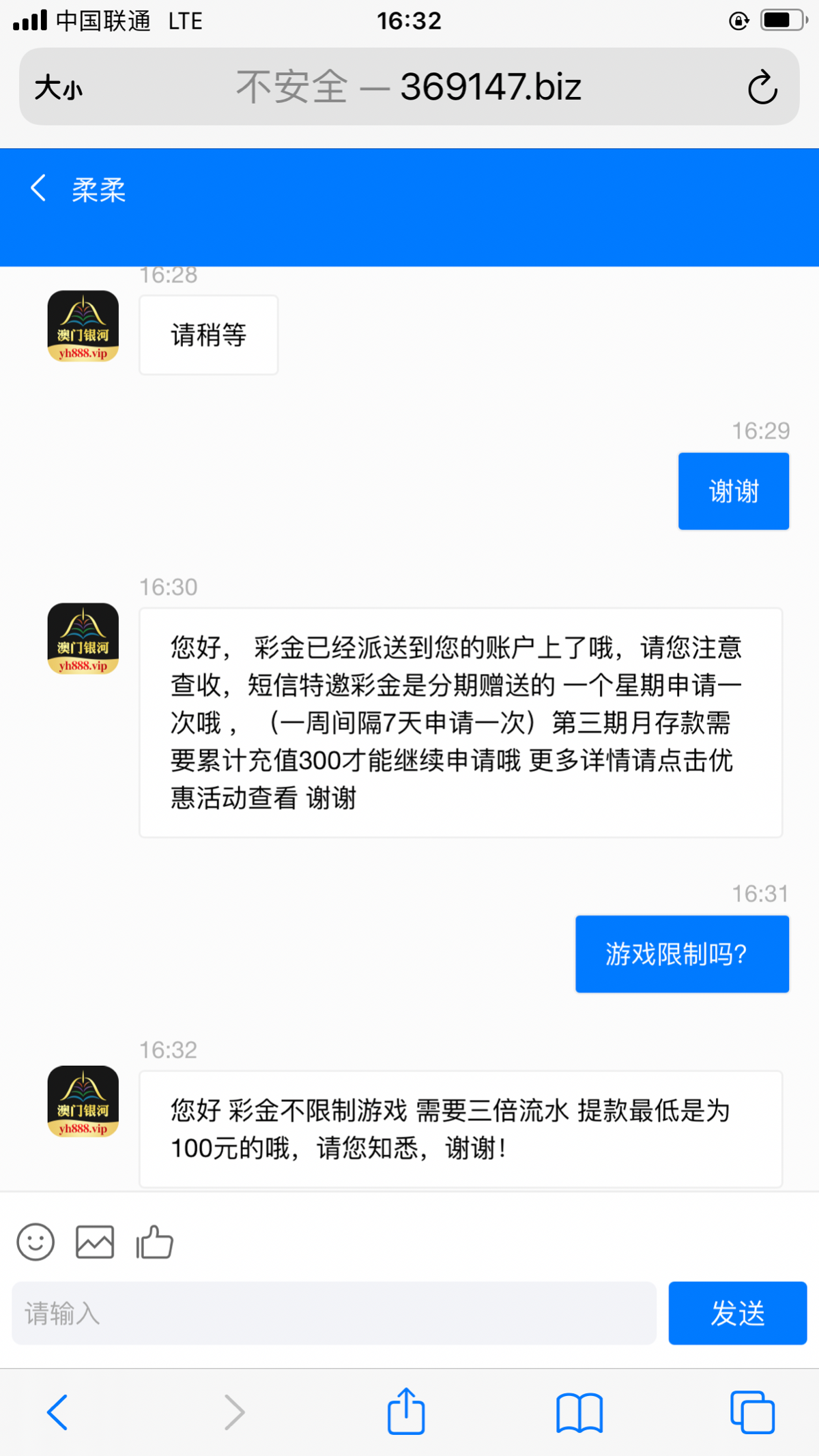
Task: Go back from the 柔柔 chat
Action: coord(39,188)
